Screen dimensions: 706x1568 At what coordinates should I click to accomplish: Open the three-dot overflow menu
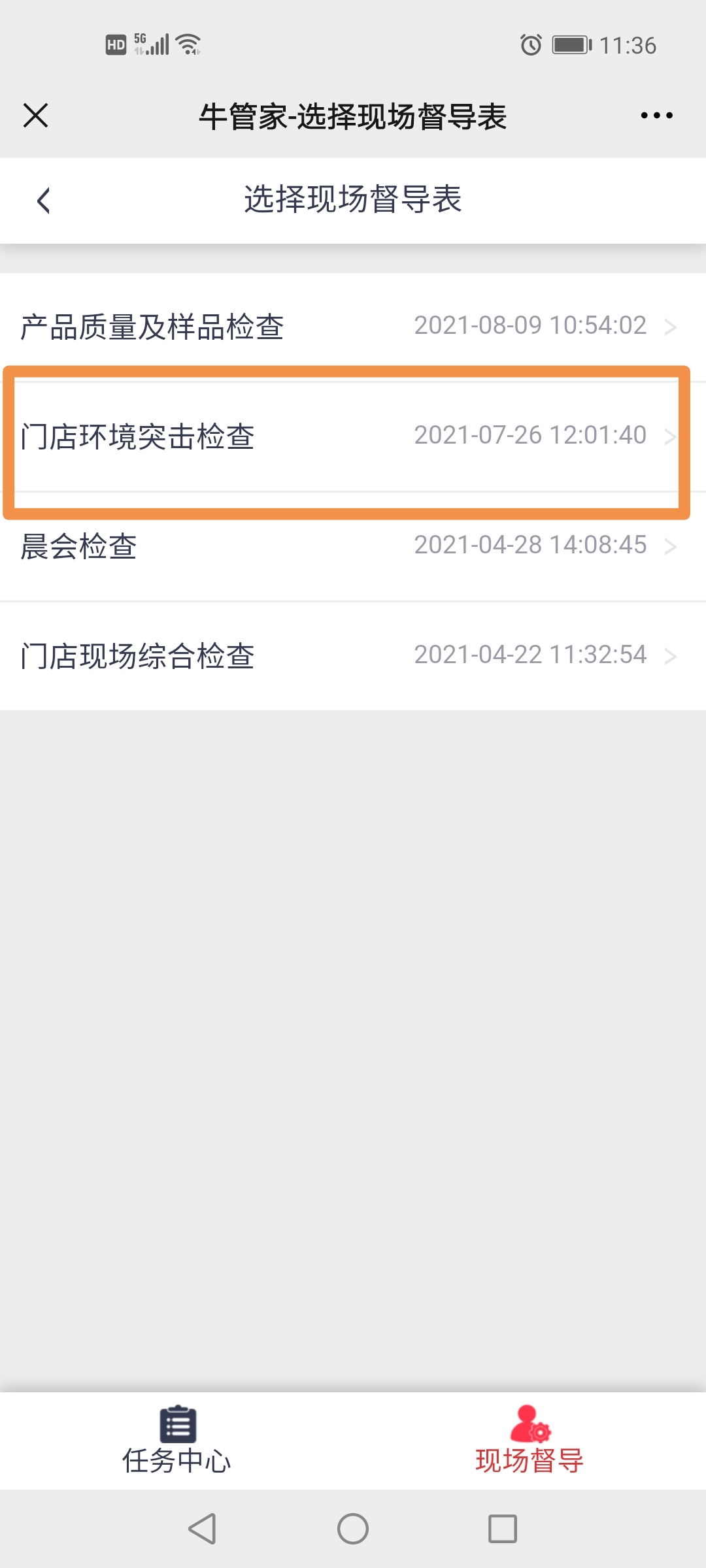click(x=656, y=116)
